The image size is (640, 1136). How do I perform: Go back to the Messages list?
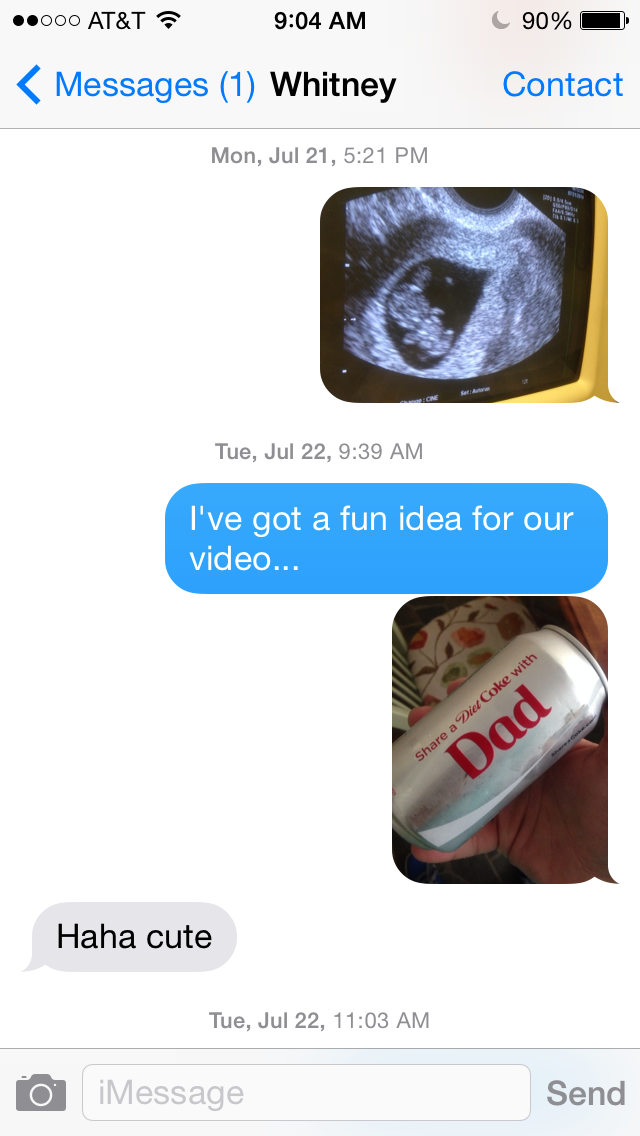coord(136,85)
